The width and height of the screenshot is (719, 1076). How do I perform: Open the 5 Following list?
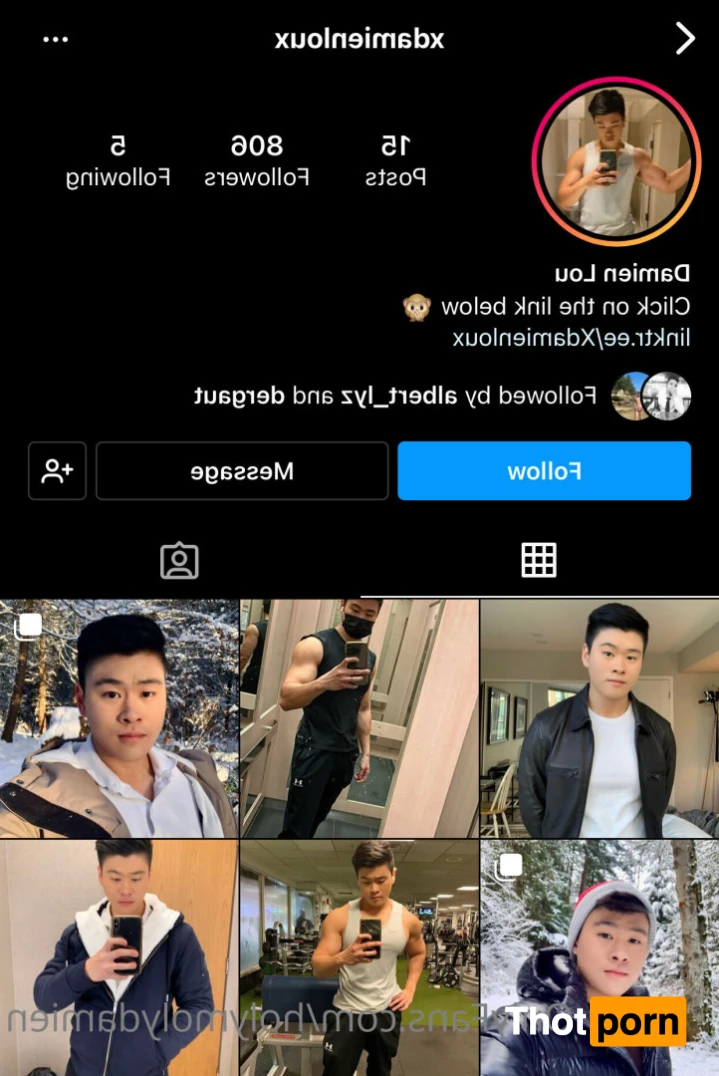click(x=118, y=160)
